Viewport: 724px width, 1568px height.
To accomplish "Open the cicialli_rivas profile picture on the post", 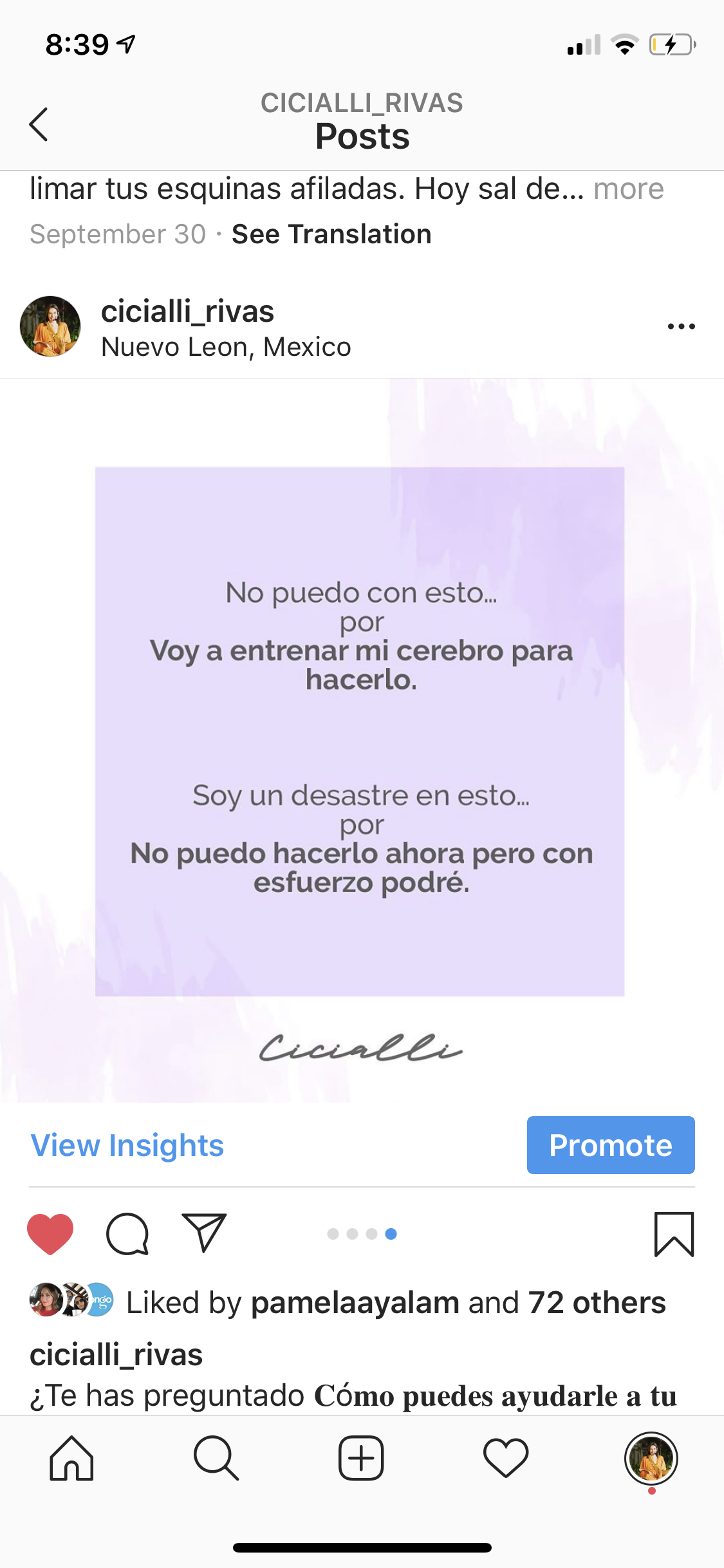I will click(x=50, y=326).
